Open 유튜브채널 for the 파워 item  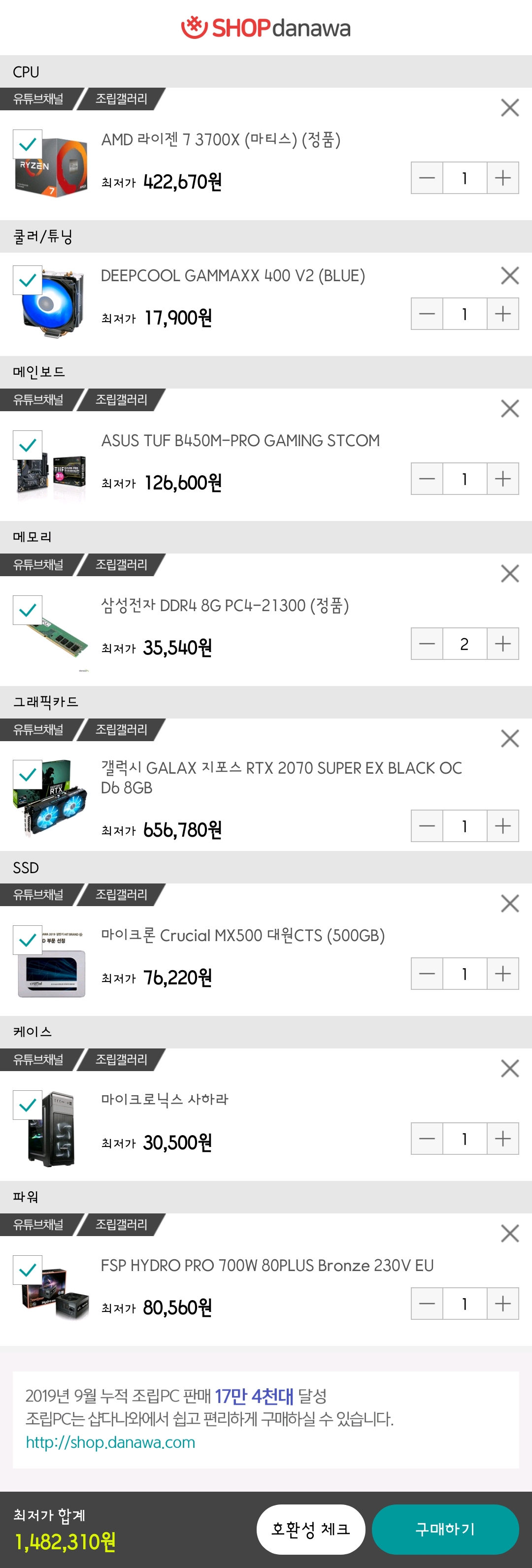(38, 1224)
